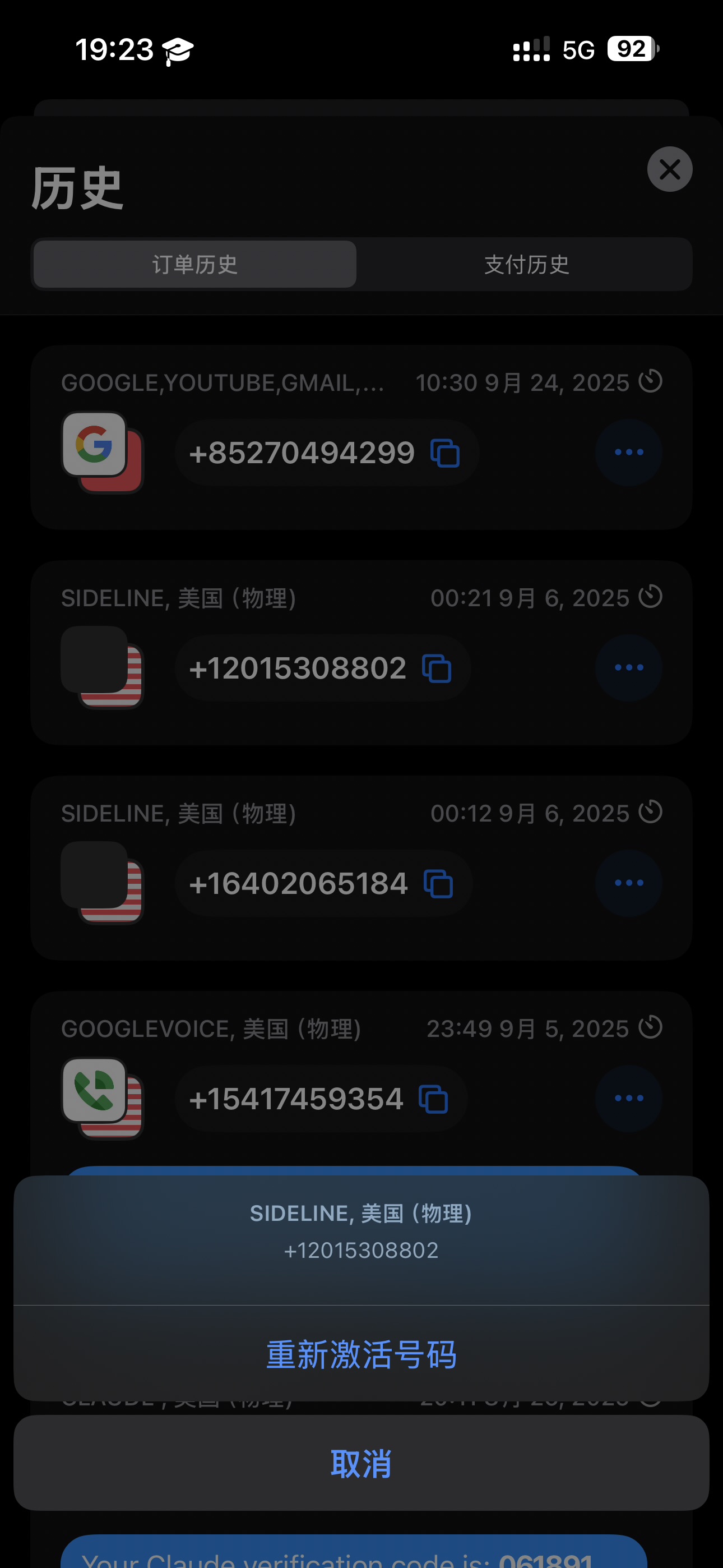Dismiss the action sheet with 取消

pos(361,1463)
